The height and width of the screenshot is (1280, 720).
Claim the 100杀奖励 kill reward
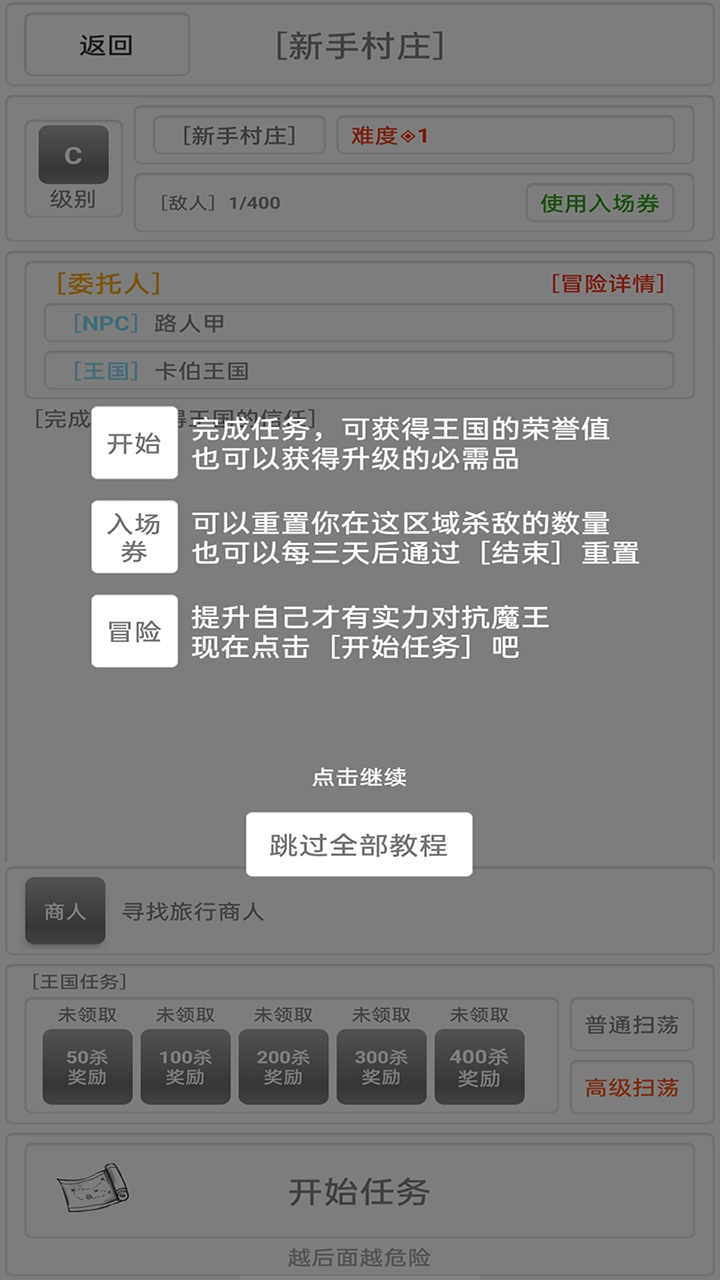pos(185,1069)
